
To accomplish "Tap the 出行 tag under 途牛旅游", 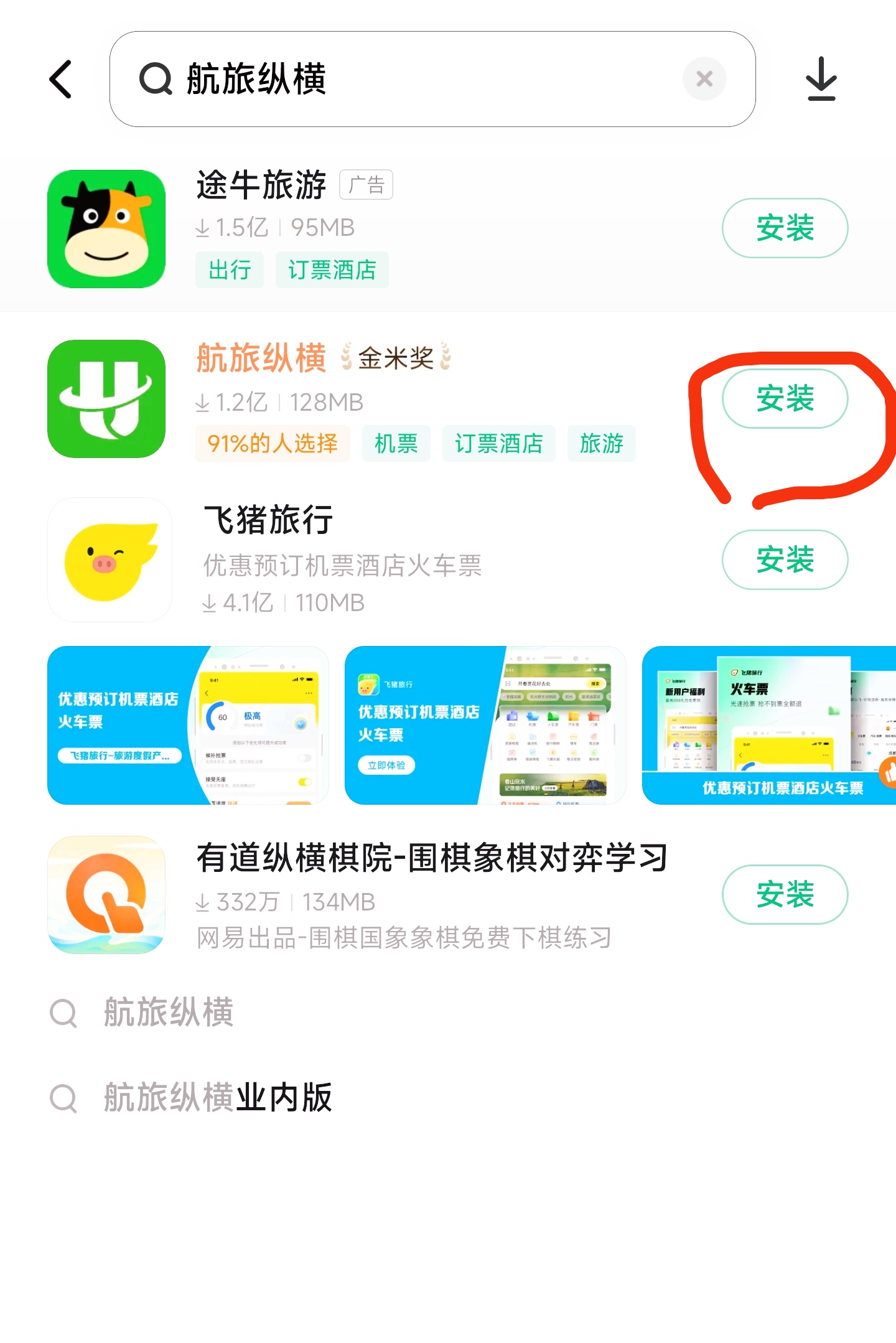I will [230, 271].
